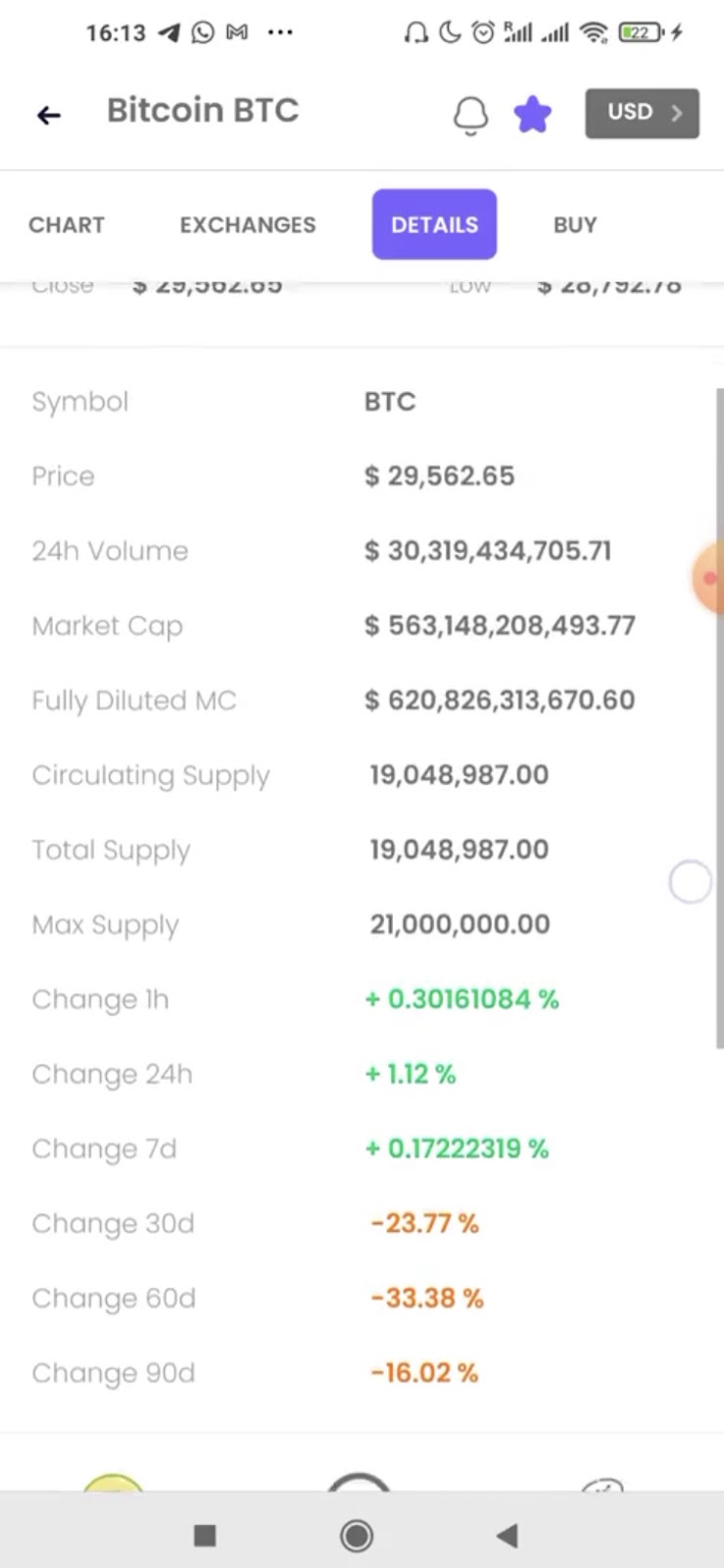Viewport: 724px width, 1568px height.
Task: Toggle the Bitcoin favorite star
Action: (x=533, y=115)
